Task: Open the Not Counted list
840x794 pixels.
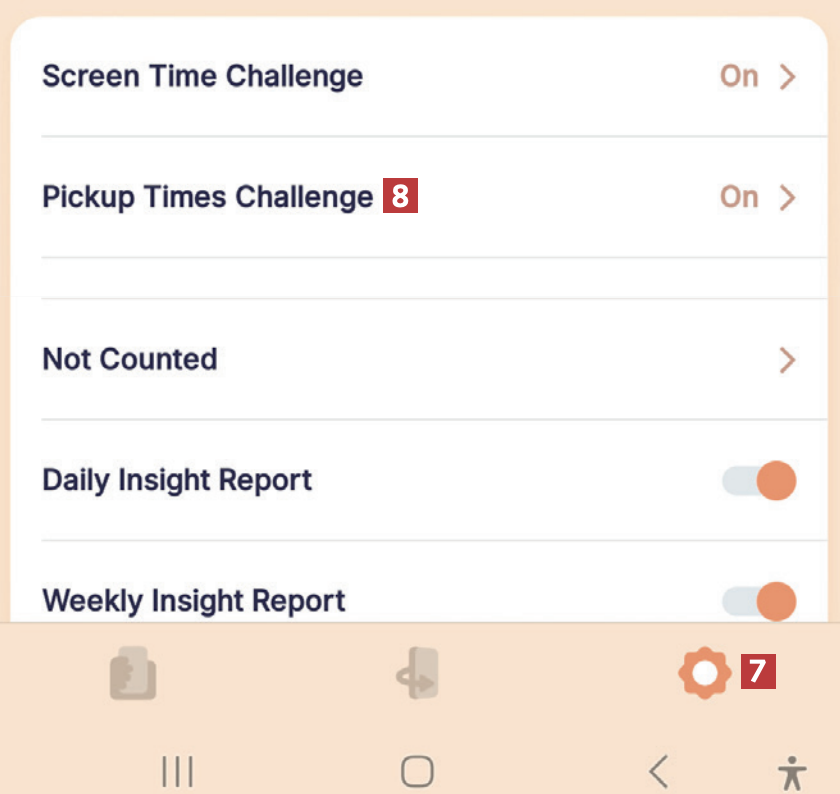Action: point(418,360)
